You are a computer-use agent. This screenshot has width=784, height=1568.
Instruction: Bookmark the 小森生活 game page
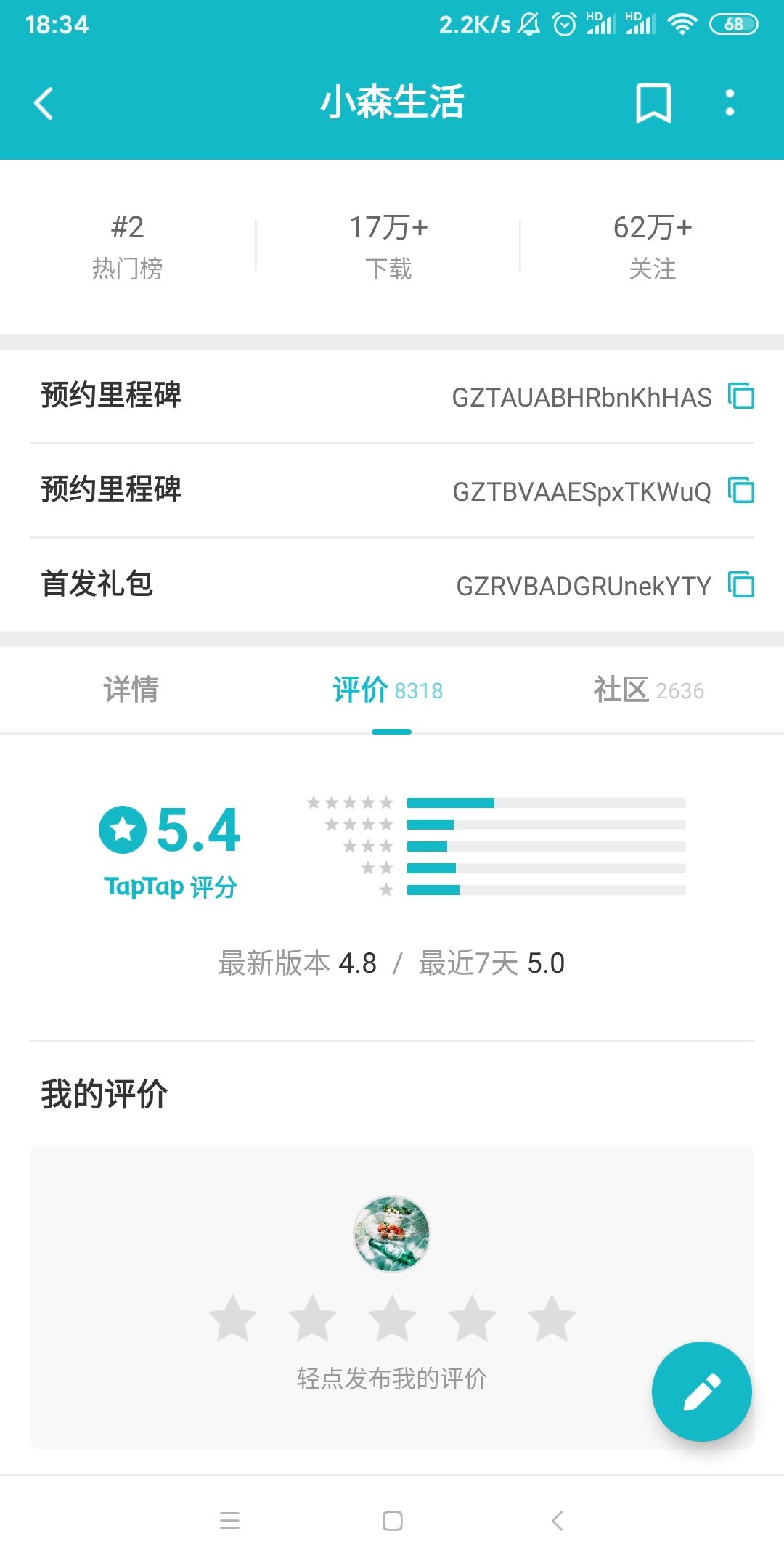coord(653,102)
